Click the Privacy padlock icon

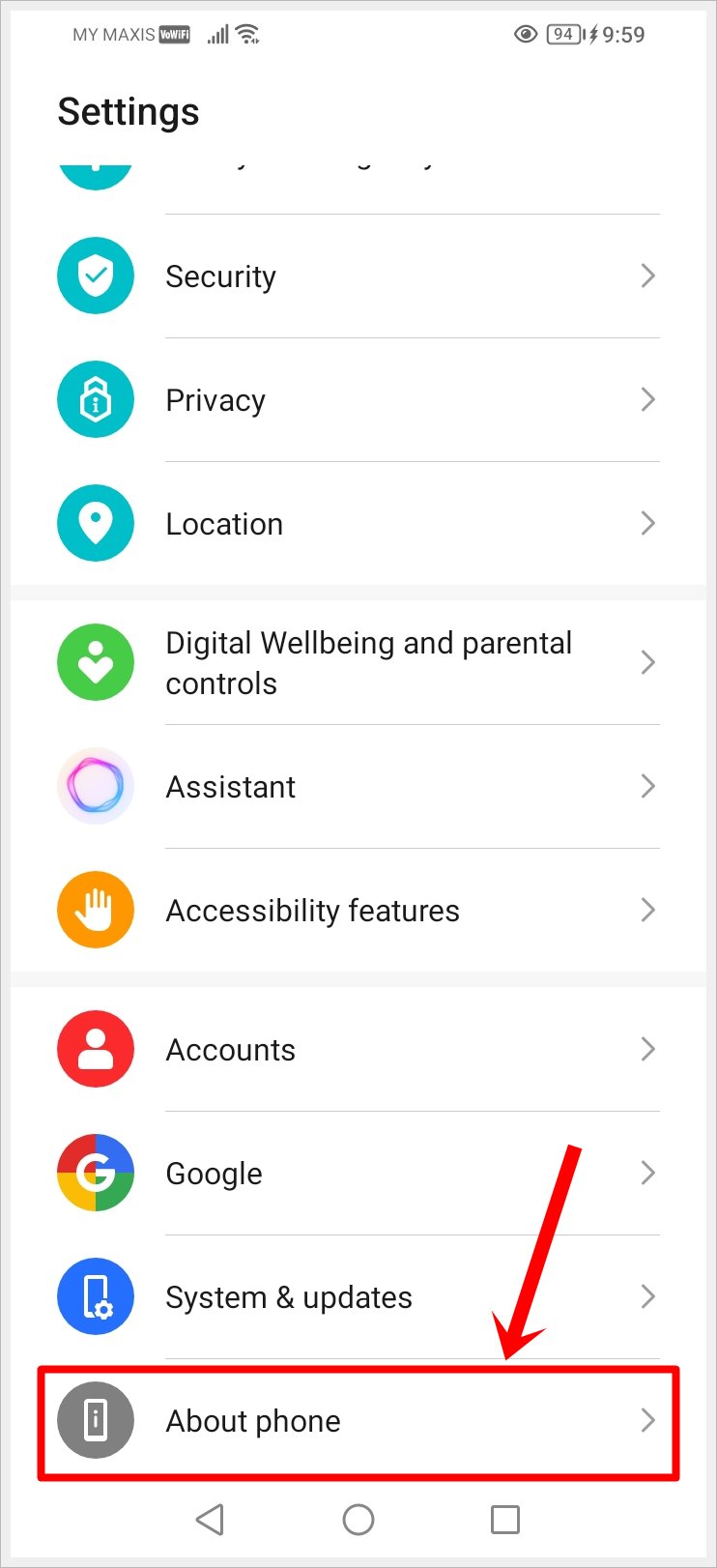click(x=95, y=399)
